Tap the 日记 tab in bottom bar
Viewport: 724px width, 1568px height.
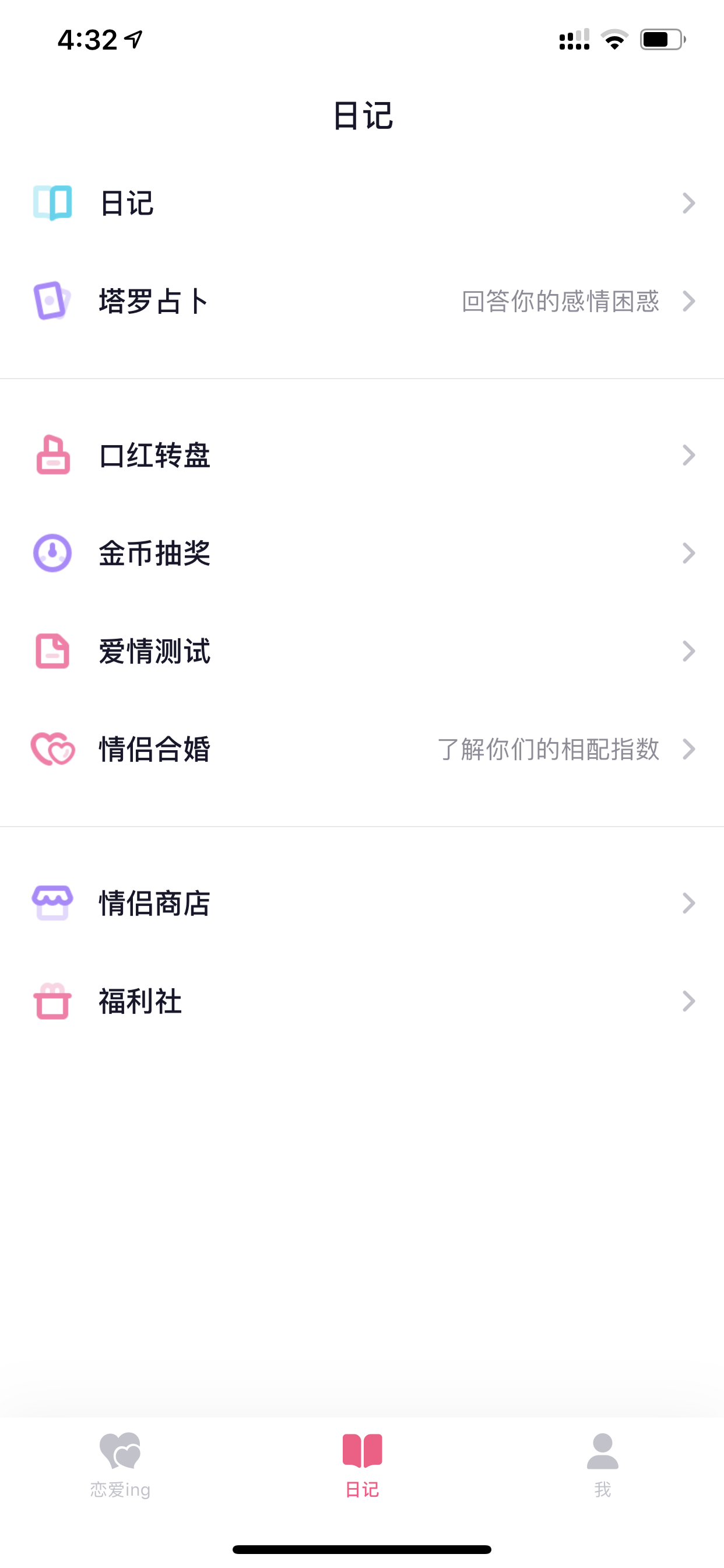(x=362, y=1465)
